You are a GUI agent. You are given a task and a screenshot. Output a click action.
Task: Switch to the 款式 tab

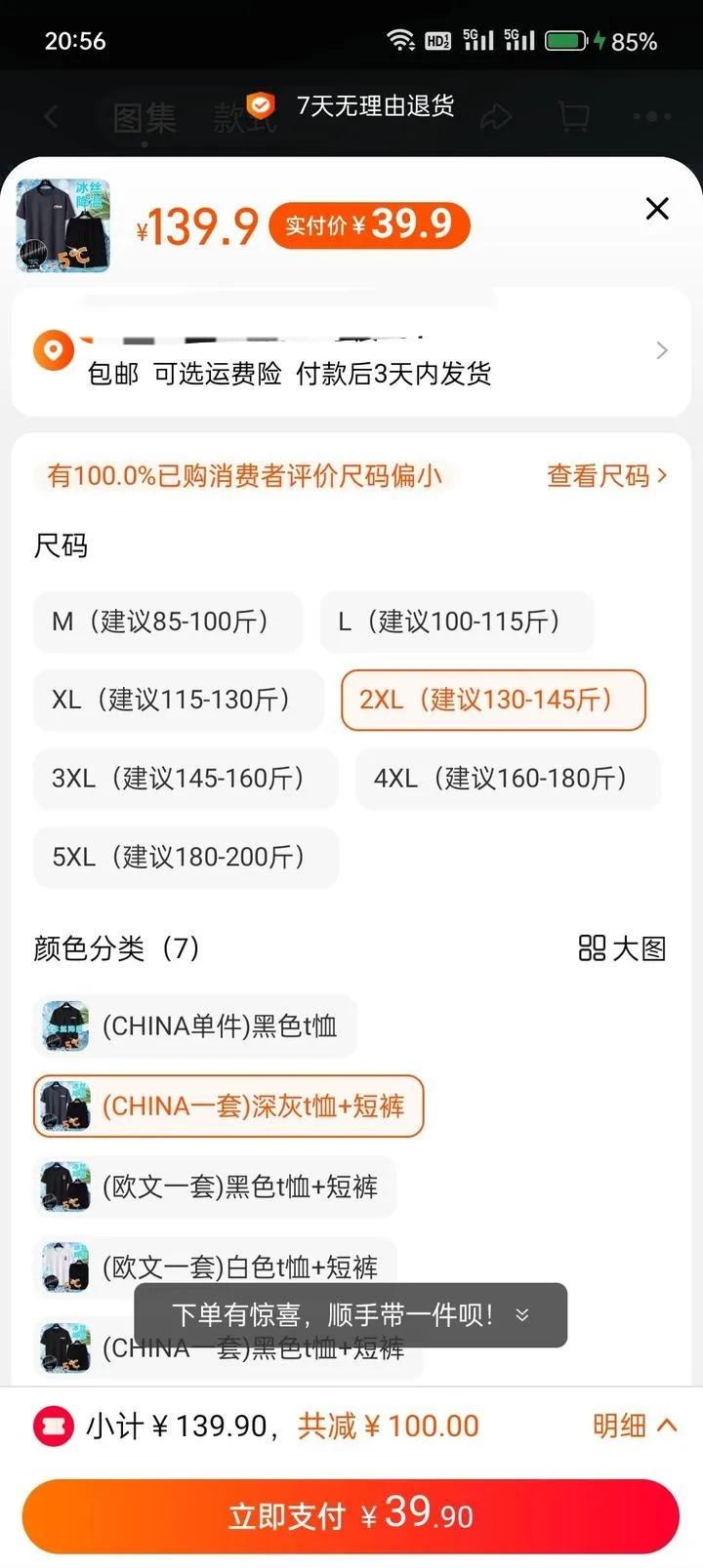point(242,119)
